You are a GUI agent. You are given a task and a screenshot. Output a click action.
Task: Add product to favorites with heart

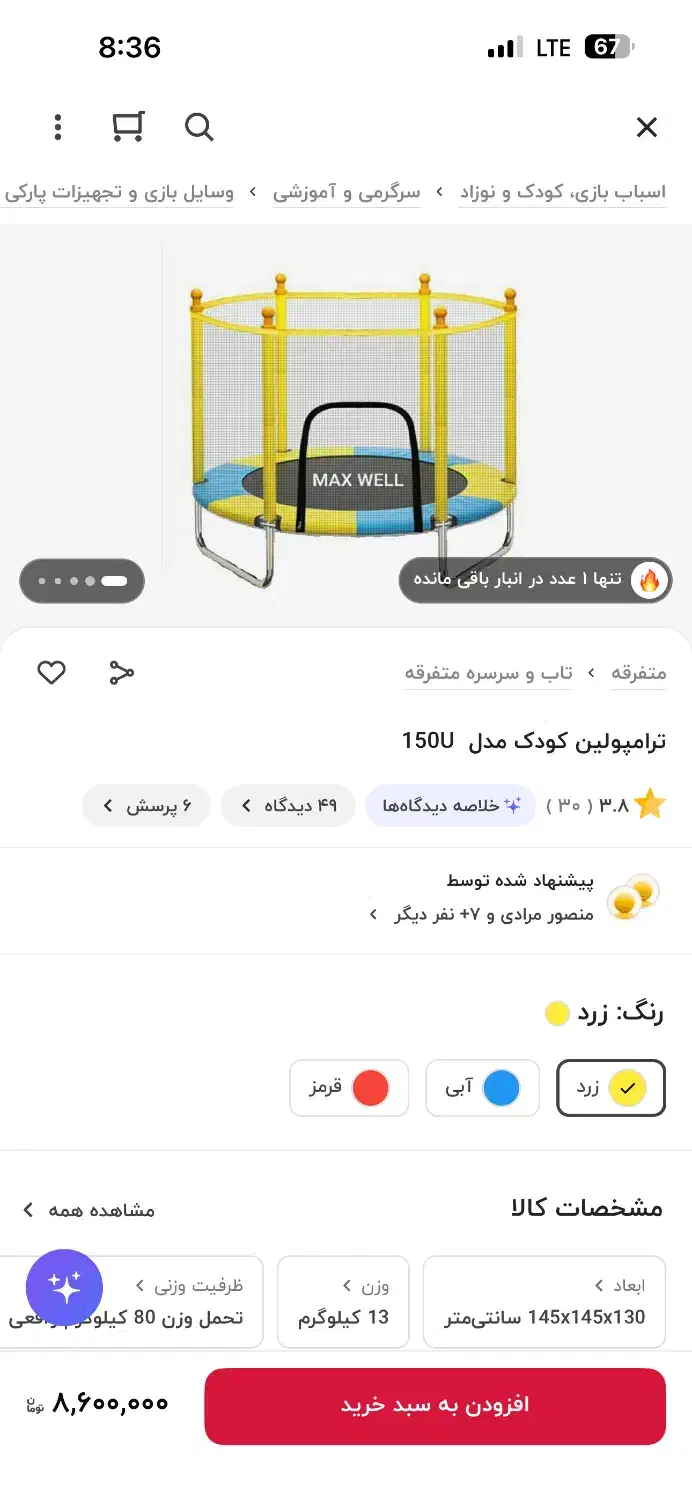click(52, 673)
